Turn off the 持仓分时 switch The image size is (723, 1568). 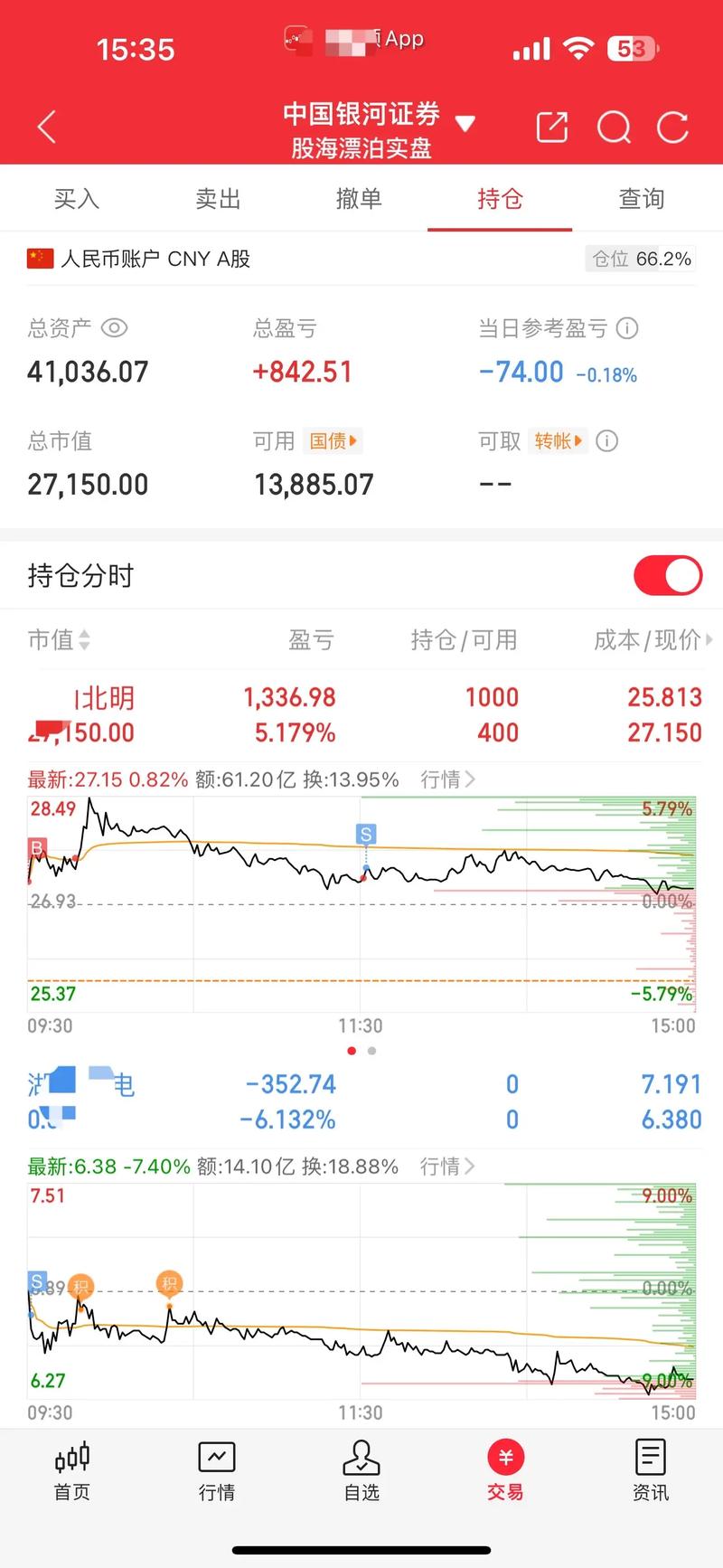(668, 576)
